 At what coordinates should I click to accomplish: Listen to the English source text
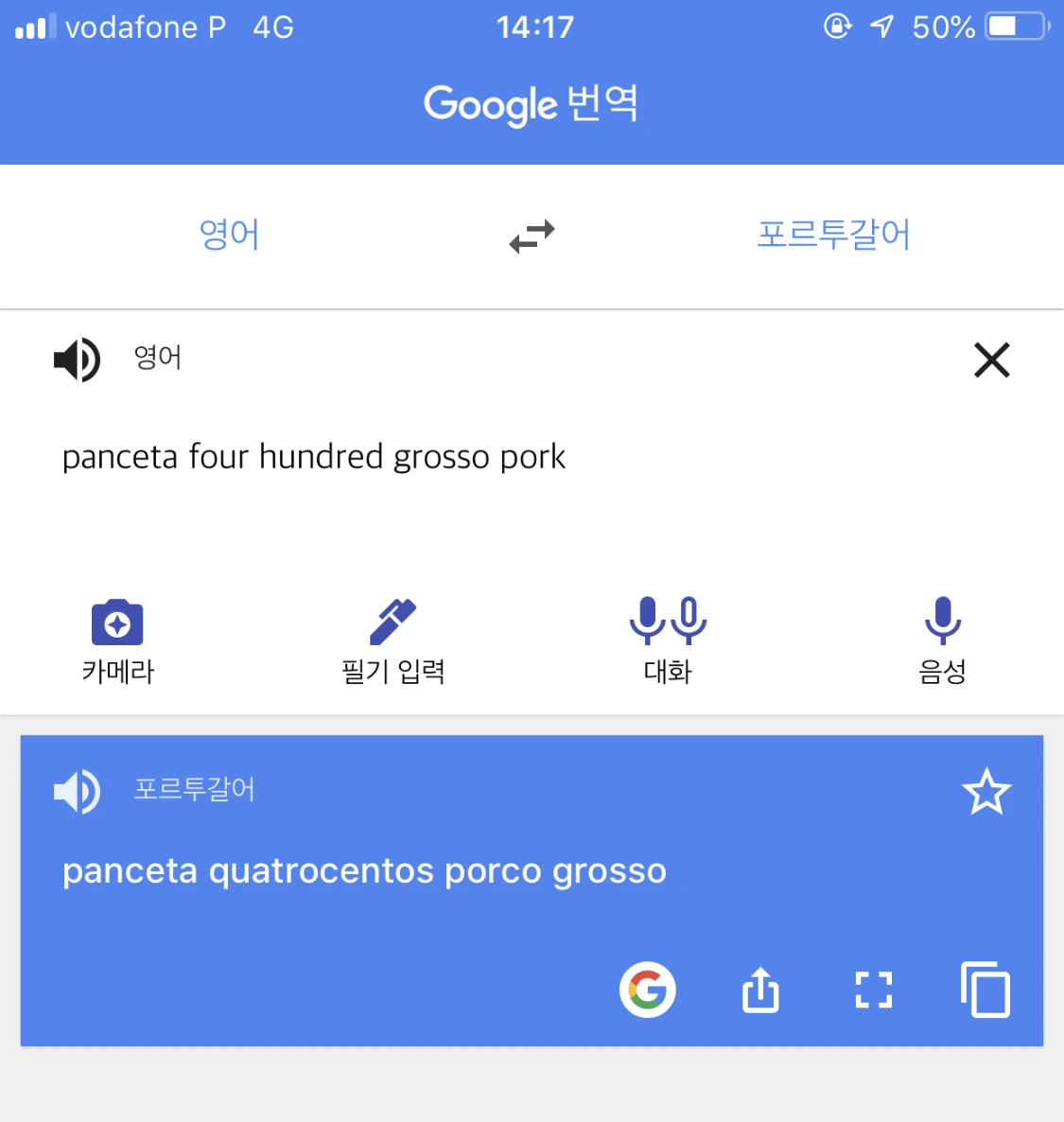78,359
